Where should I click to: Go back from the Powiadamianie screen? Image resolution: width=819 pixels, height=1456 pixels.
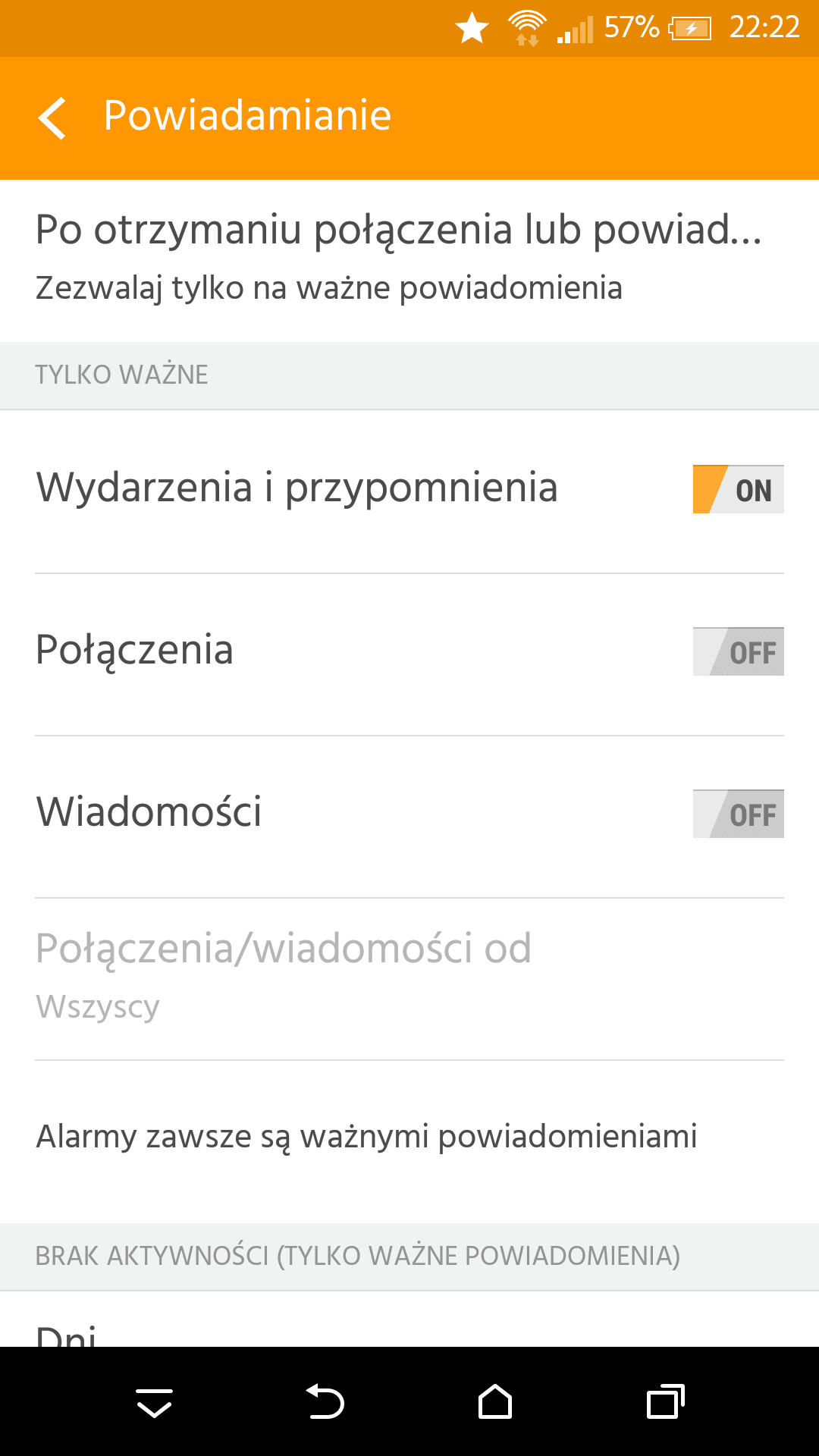click(52, 118)
